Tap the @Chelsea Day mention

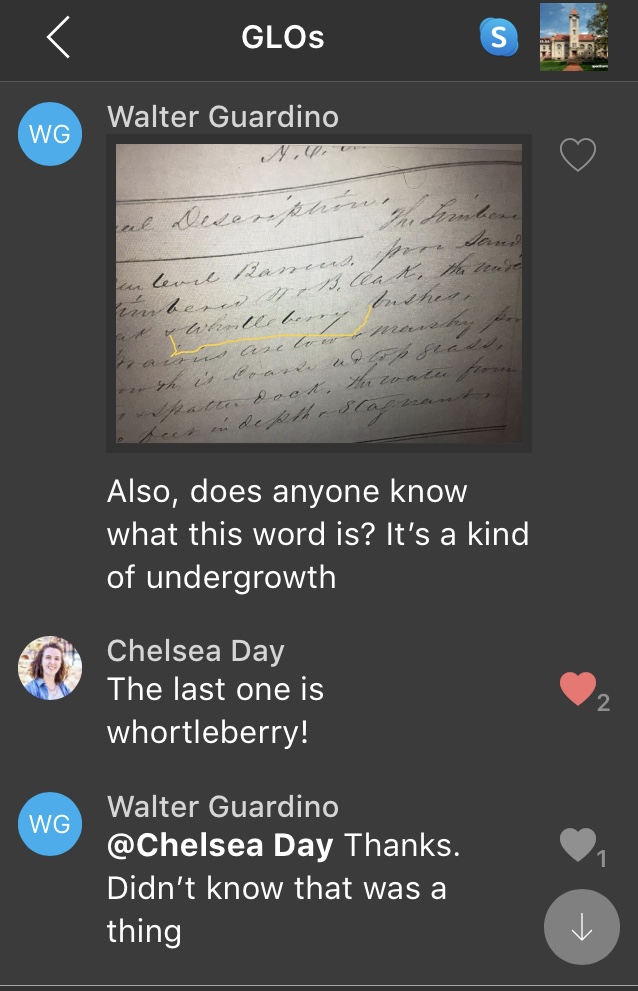(220, 846)
